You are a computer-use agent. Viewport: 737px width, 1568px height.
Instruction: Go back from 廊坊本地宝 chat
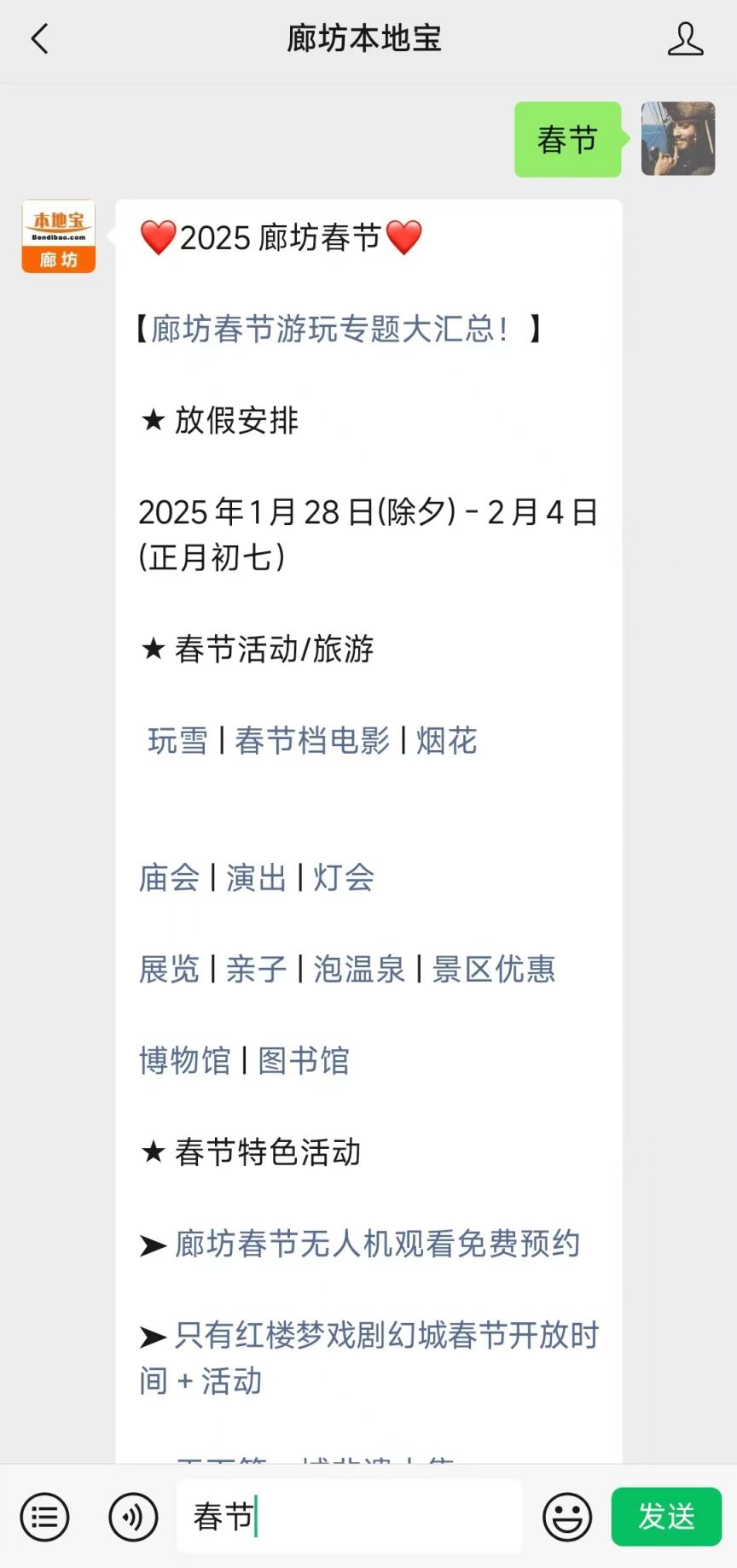pos(39,39)
